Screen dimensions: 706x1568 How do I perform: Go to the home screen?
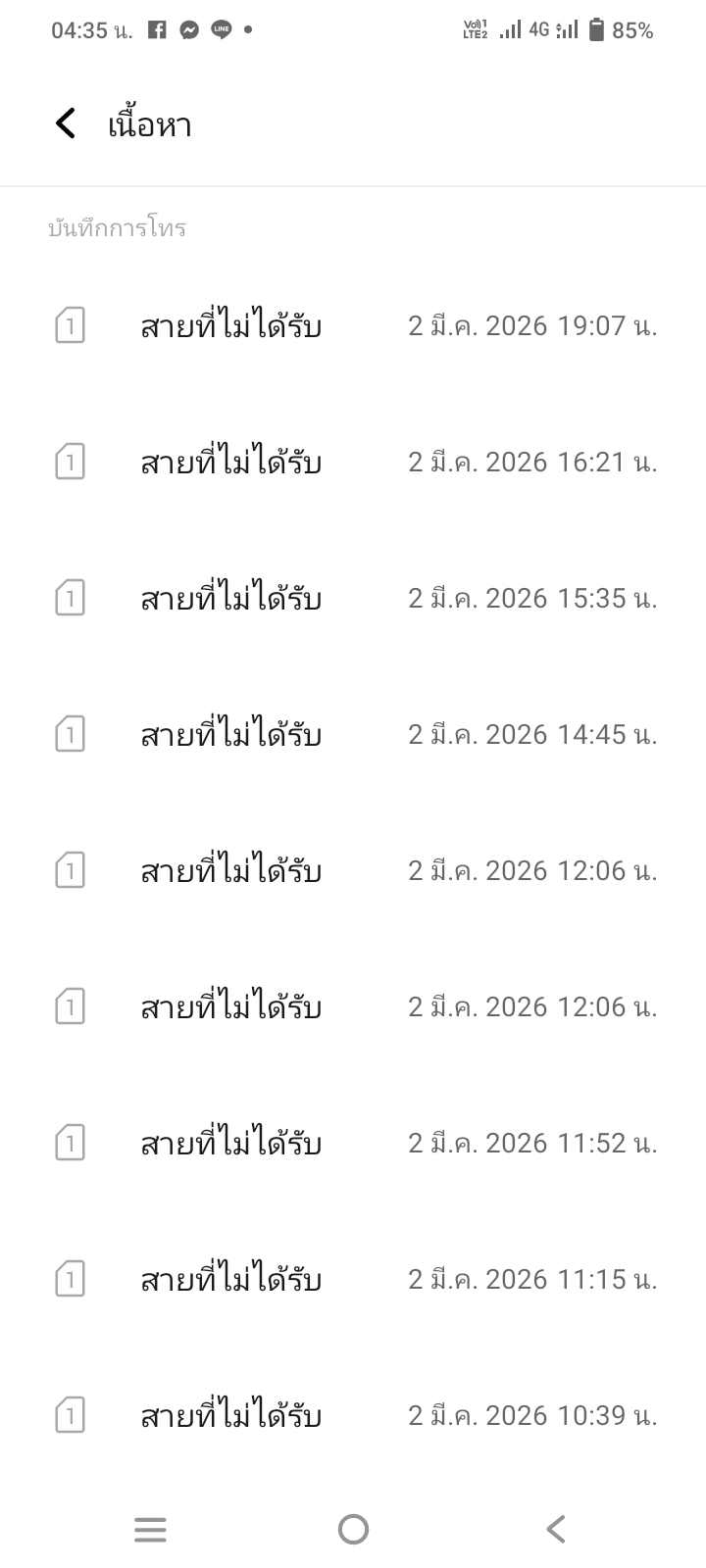point(353,1529)
